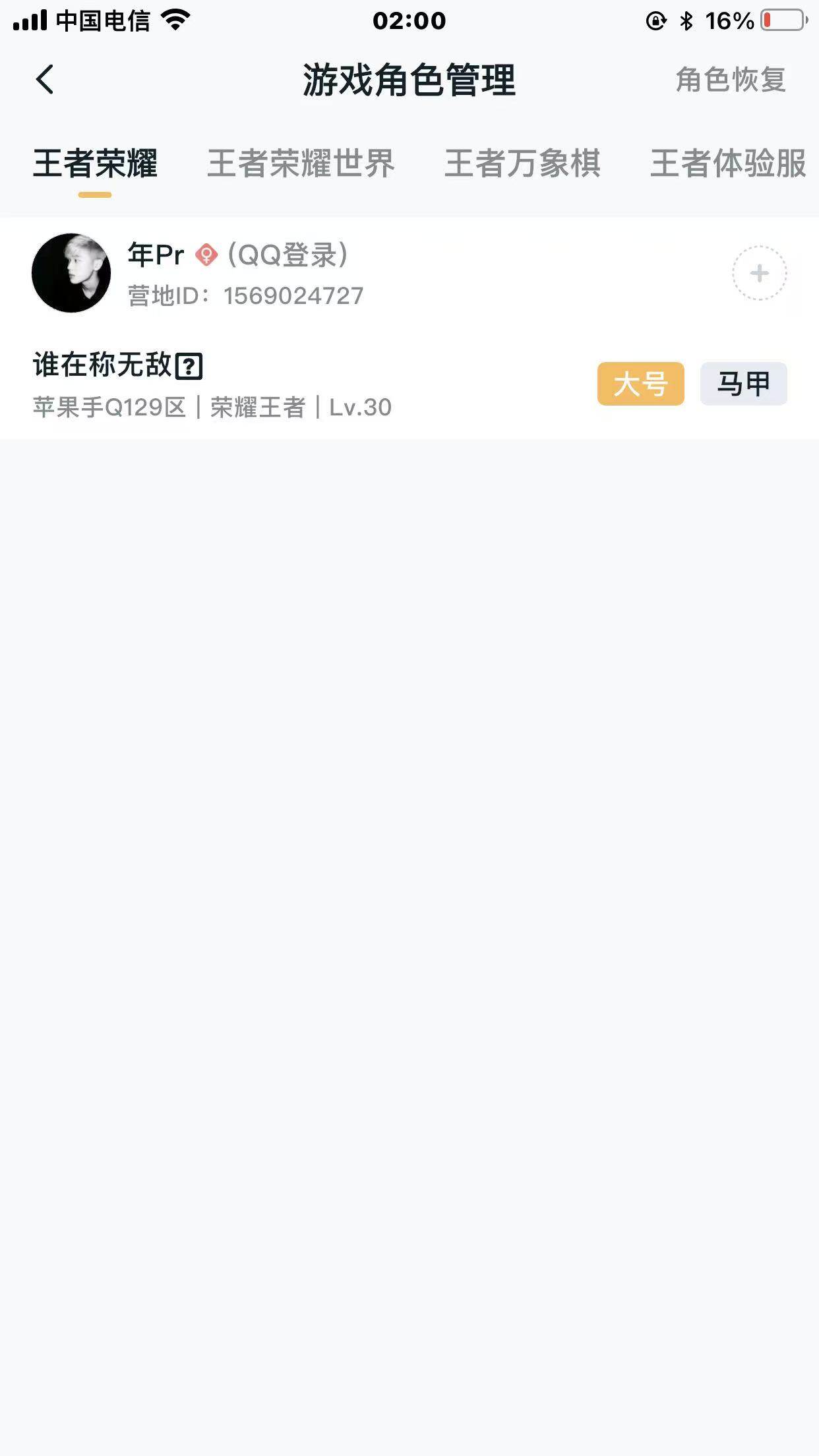819x1456 pixels.
Task: Open the help icon next to 谁在称无敌
Action: 190,367
